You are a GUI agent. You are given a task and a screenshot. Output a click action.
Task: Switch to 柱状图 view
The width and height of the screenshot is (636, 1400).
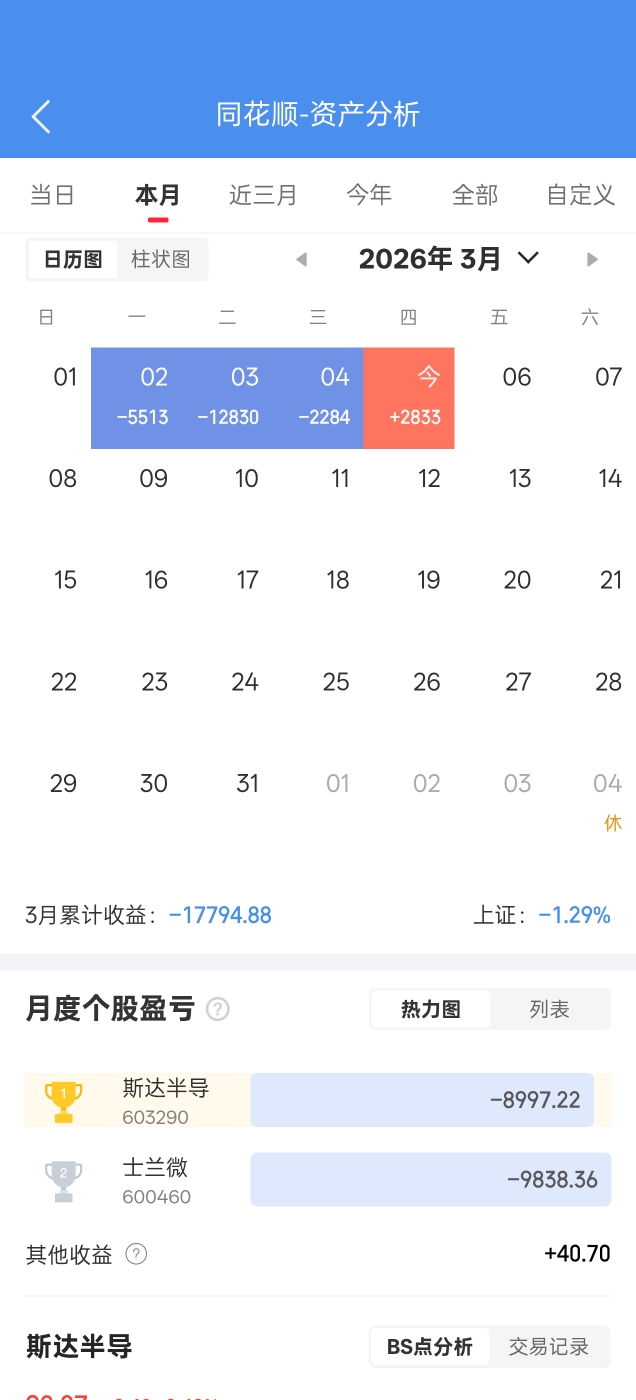pos(161,260)
